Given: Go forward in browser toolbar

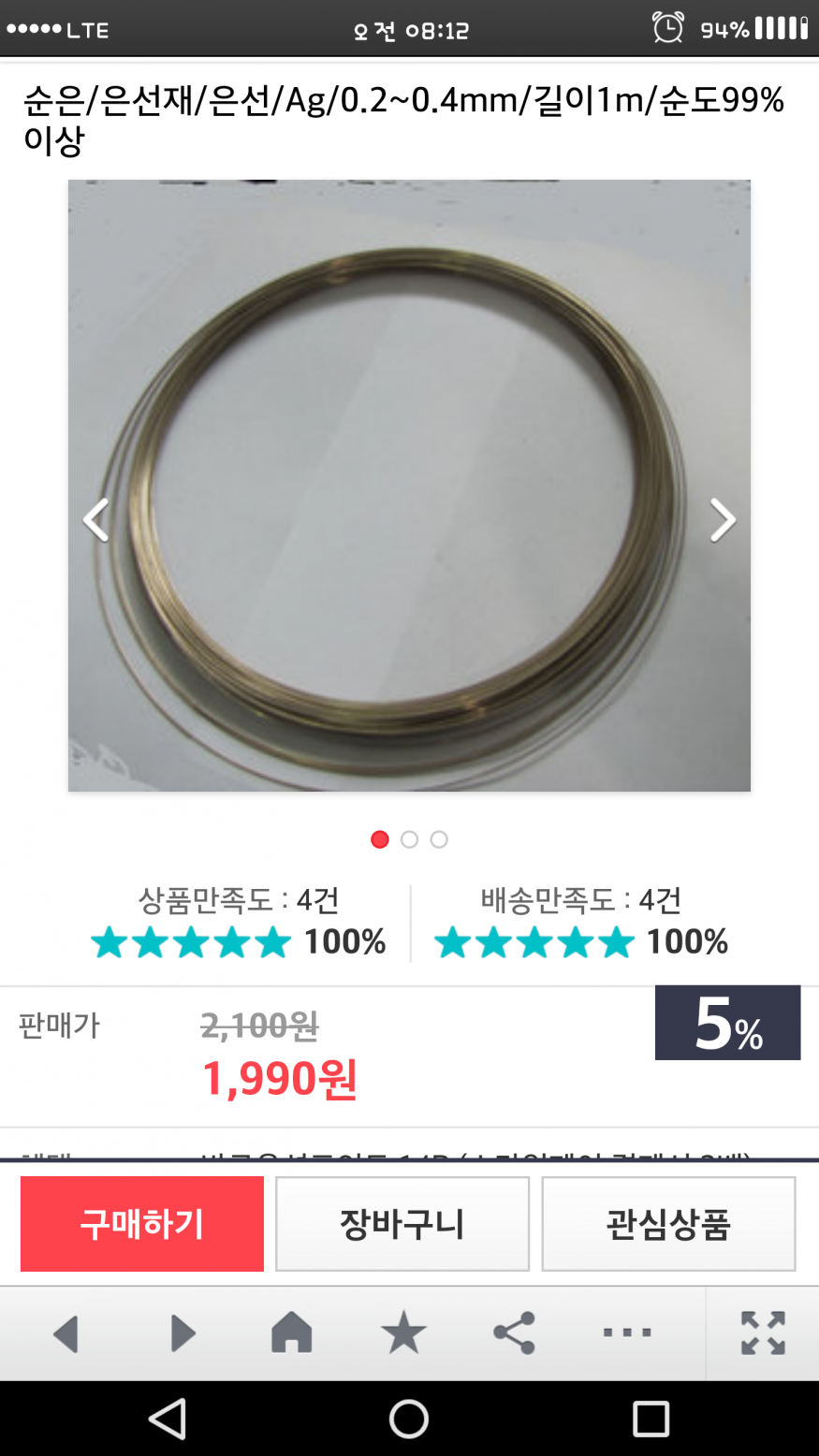Looking at the screenshot, I should [183, 1332].
